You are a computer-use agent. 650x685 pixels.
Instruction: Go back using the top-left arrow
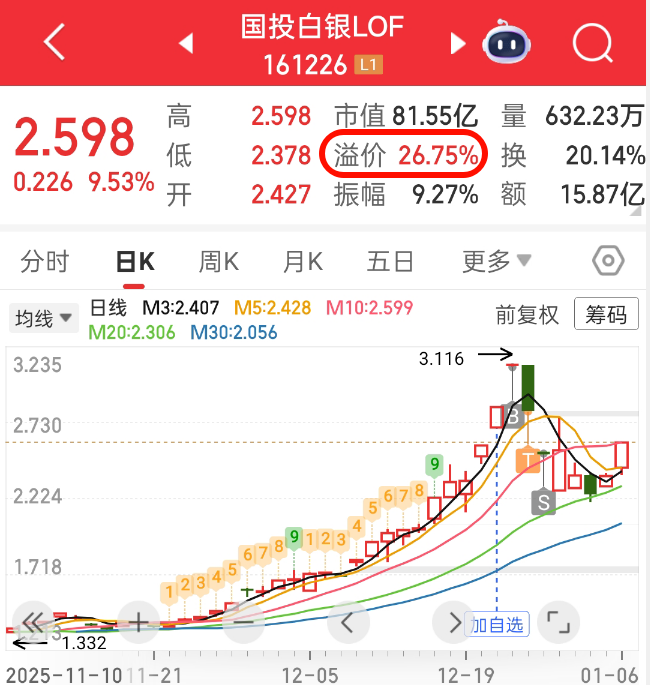point(54,43)
